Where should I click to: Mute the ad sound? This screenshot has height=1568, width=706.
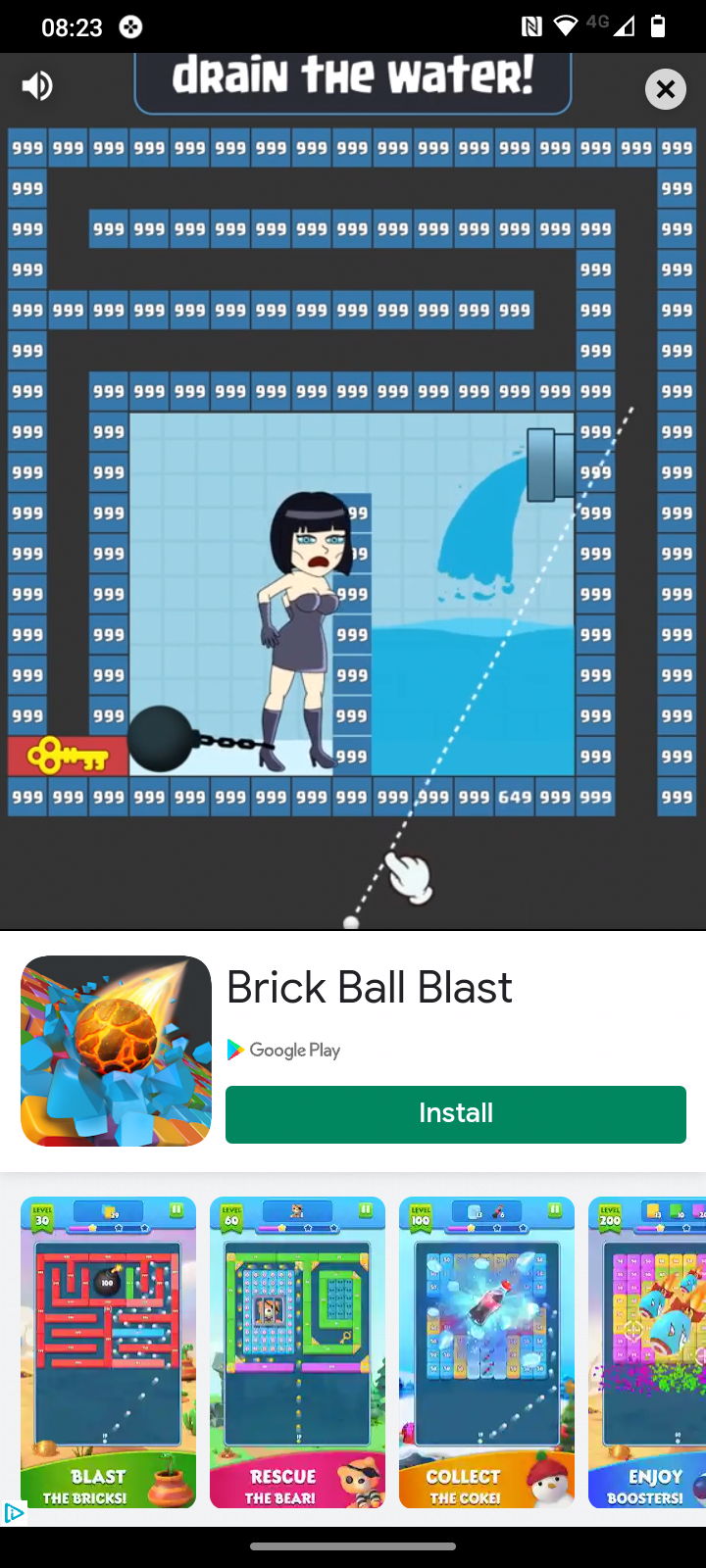point(37,86)
